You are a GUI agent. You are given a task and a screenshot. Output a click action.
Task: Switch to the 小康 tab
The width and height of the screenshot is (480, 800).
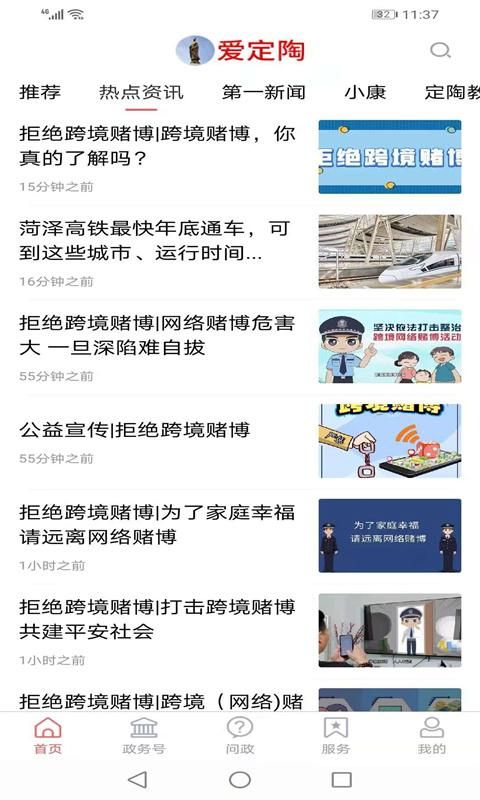[365, 92]
